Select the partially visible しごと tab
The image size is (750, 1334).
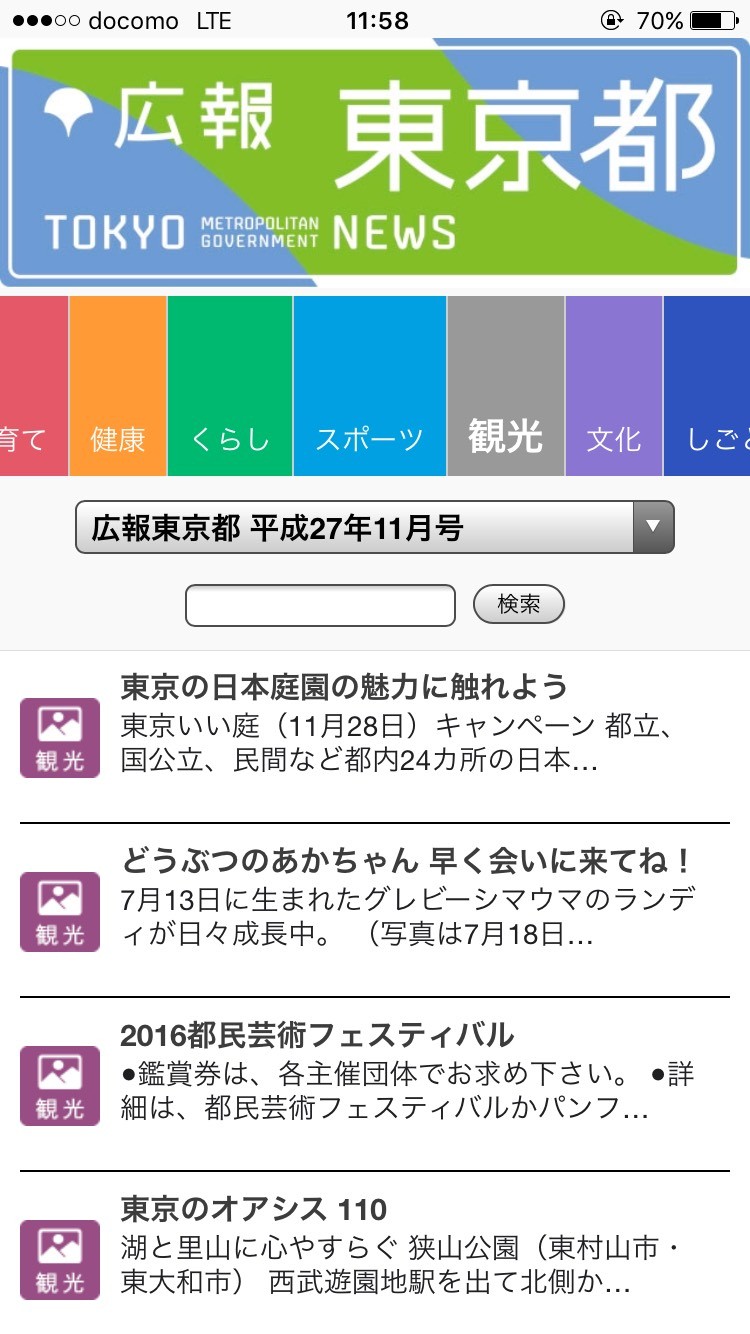click(708, 386)
